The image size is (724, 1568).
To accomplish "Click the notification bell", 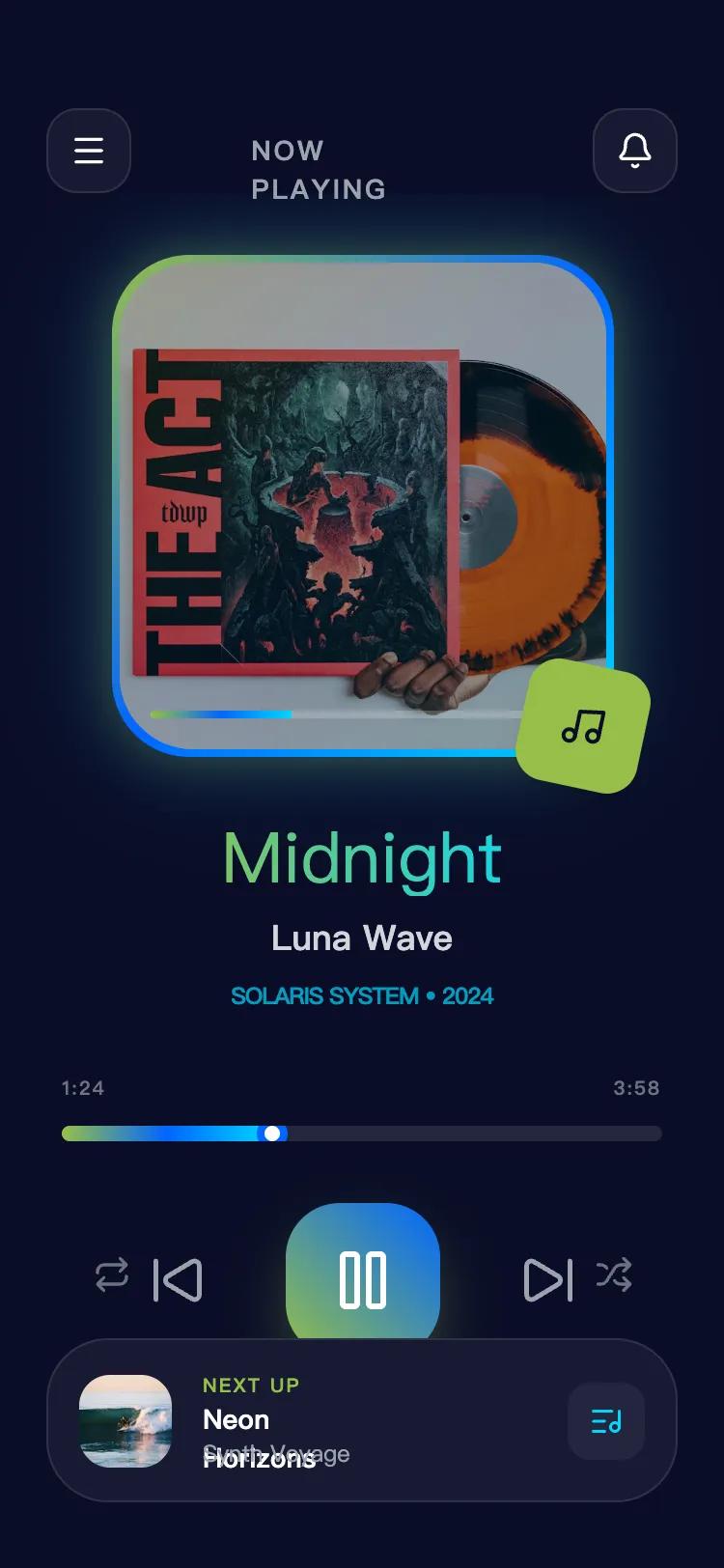I will (634, 151).
